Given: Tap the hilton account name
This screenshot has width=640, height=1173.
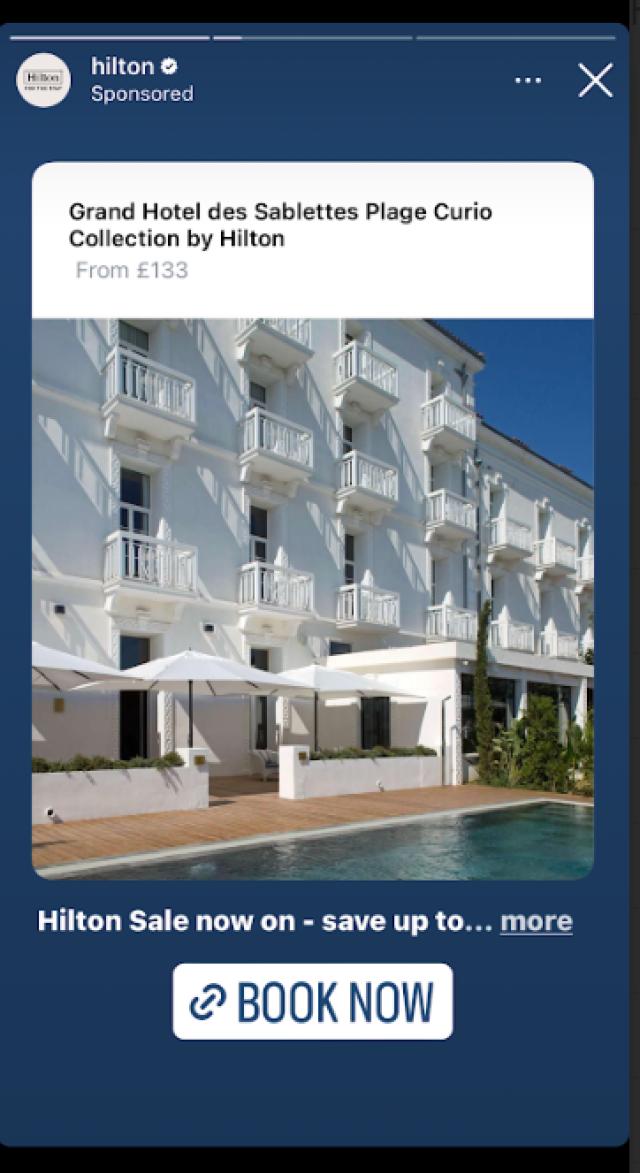Looking at the screenshot, I should coord(122,66).
